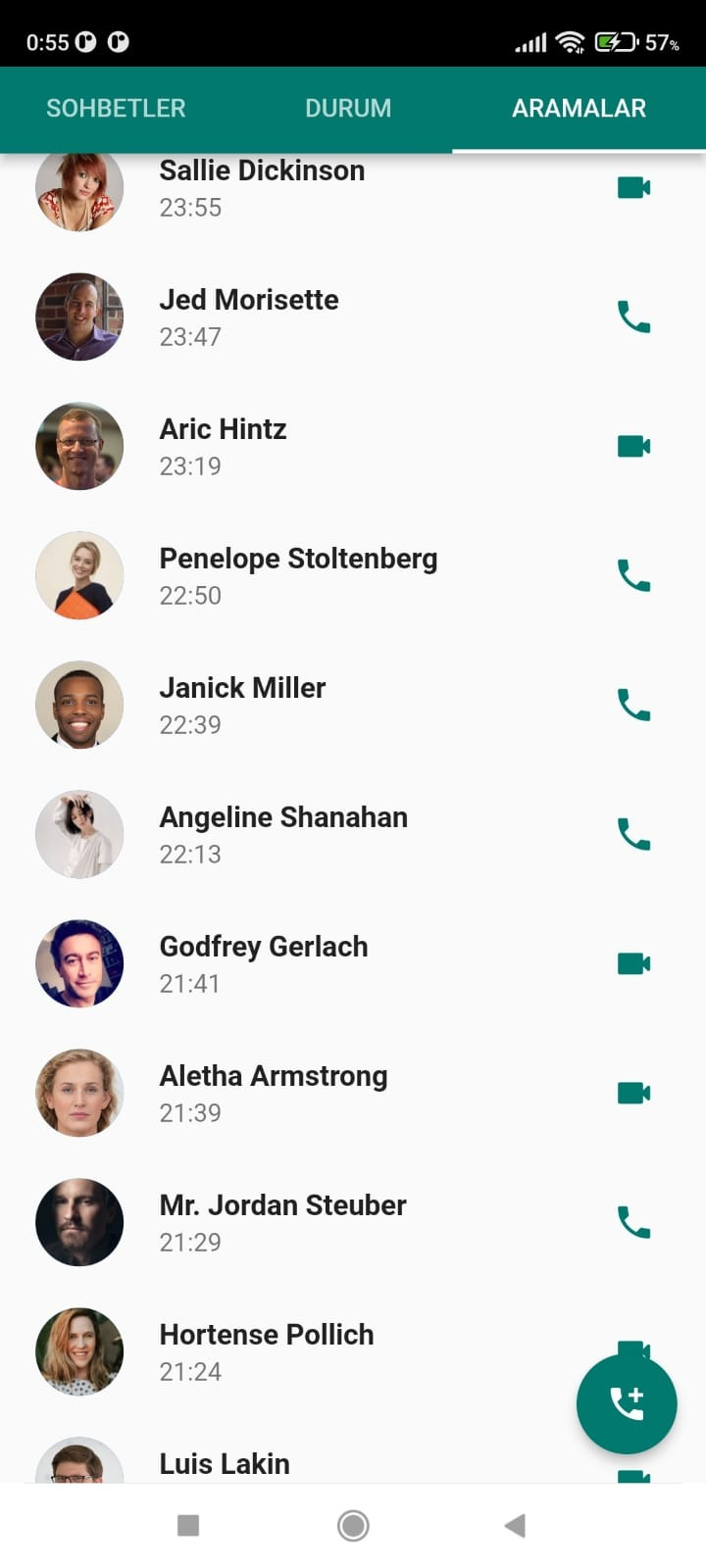Tap Hortense Pollich's avatar
Viewport: 706px width, 1568px height.
coord(79,1351)
